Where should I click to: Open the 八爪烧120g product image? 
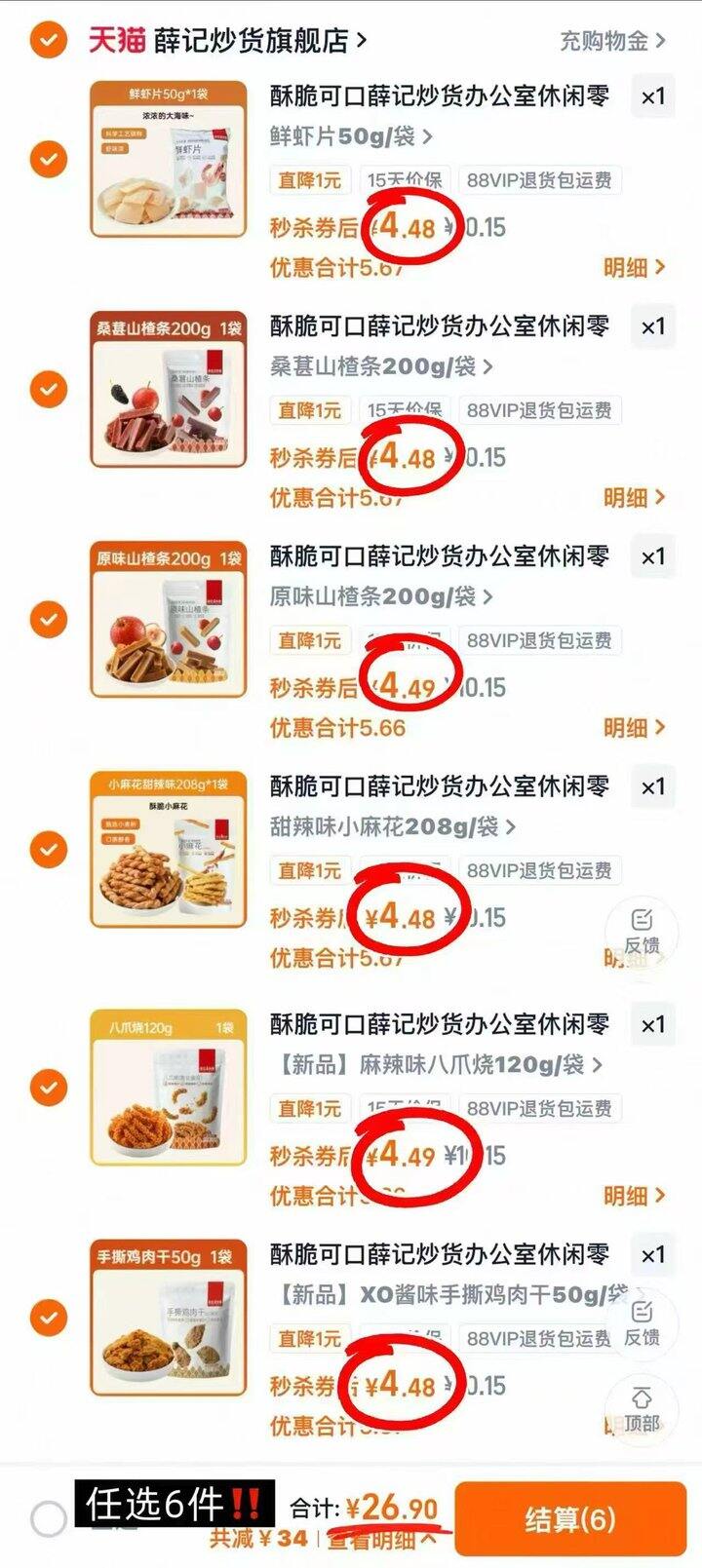click(168, 1087)
